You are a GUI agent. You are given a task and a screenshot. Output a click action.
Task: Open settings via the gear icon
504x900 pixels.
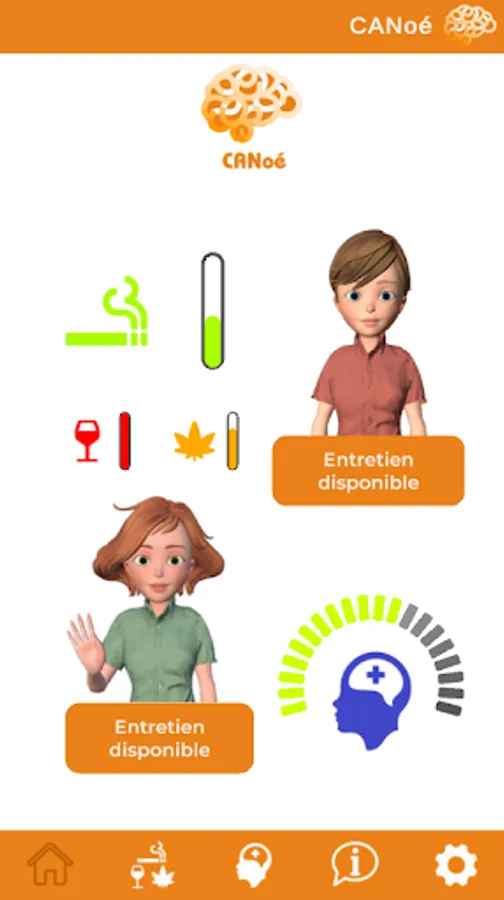pyautogui.click(x=456, y=864)
